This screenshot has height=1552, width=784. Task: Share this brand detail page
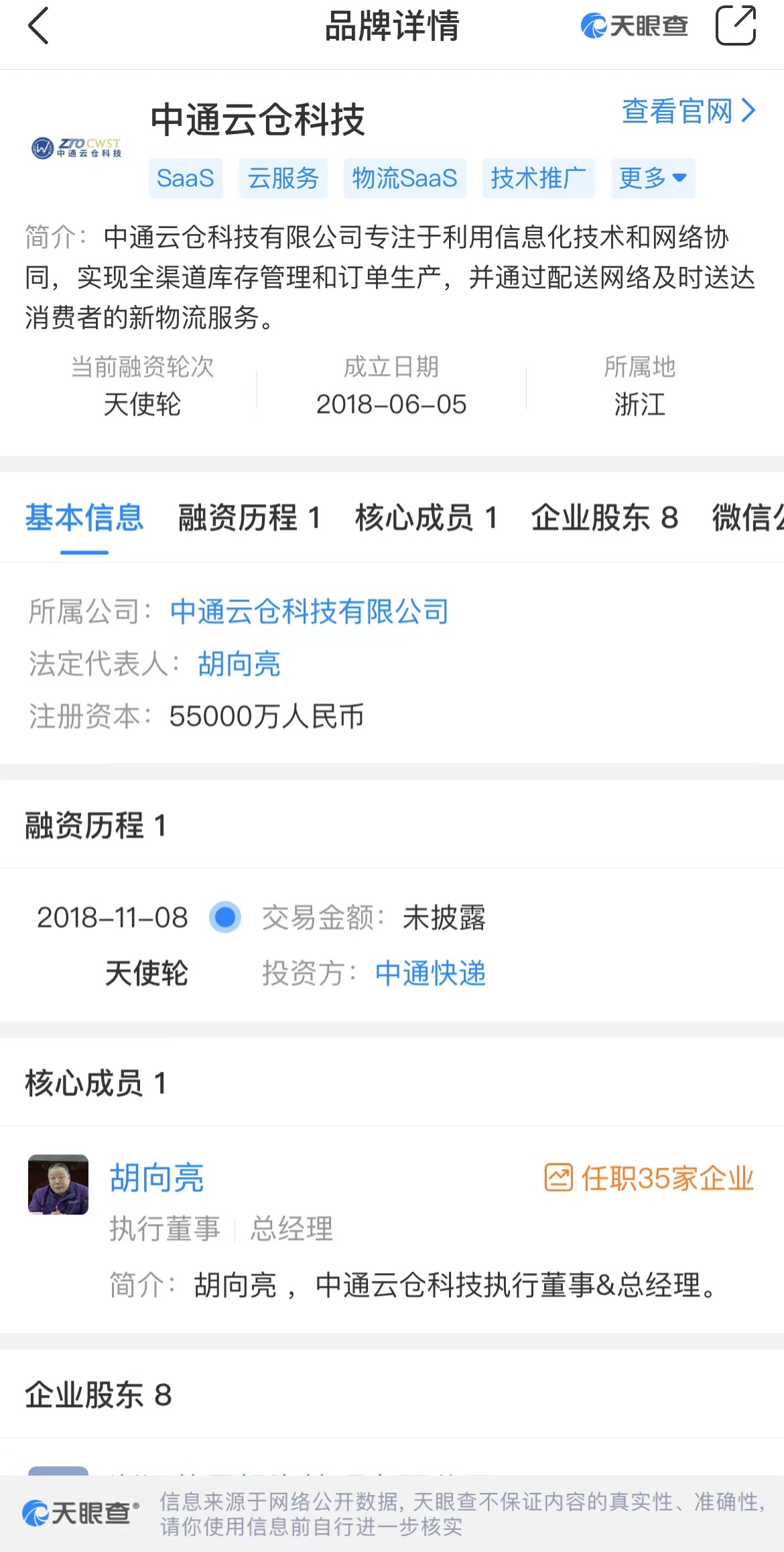pyautogui.click(x=735, y=26)
